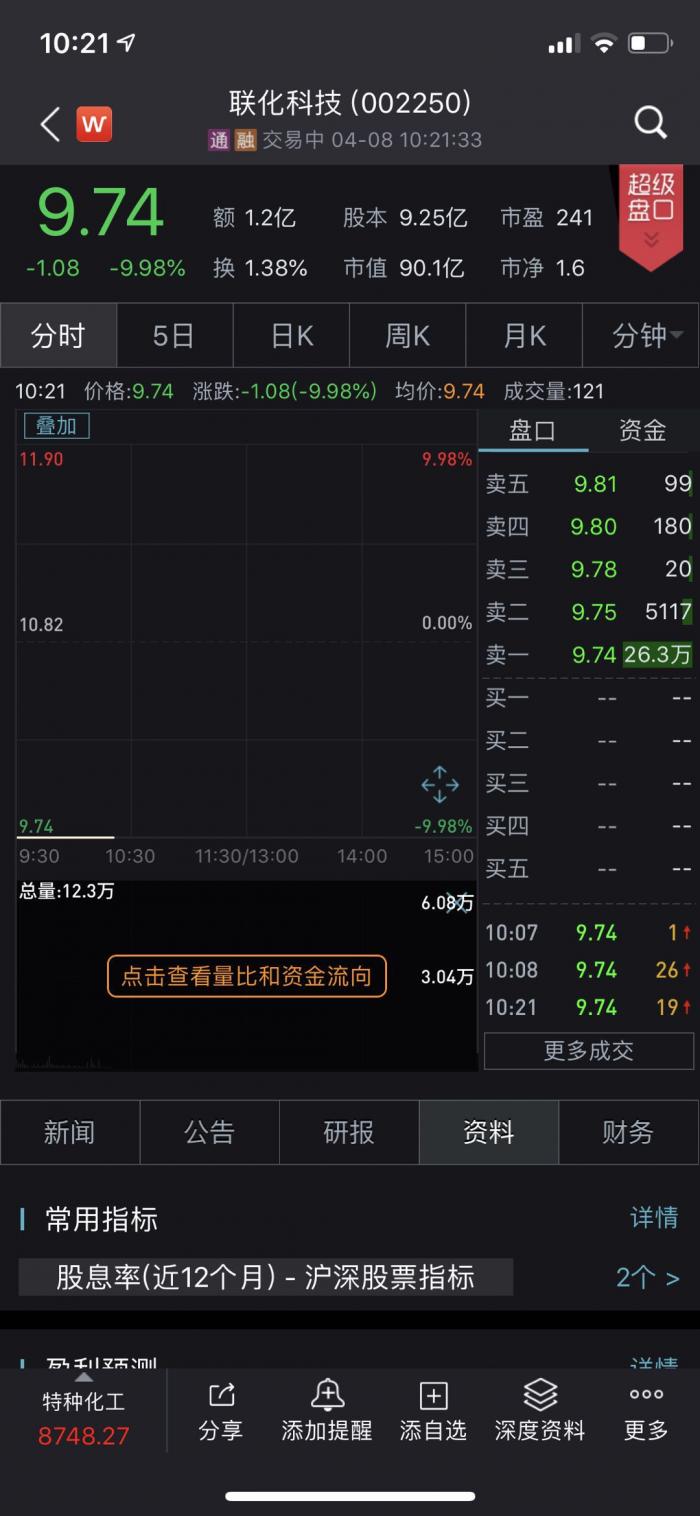Enlarge chart with the fullscreen arrows icon
700x1516 pixels.
tap(440, 785)
